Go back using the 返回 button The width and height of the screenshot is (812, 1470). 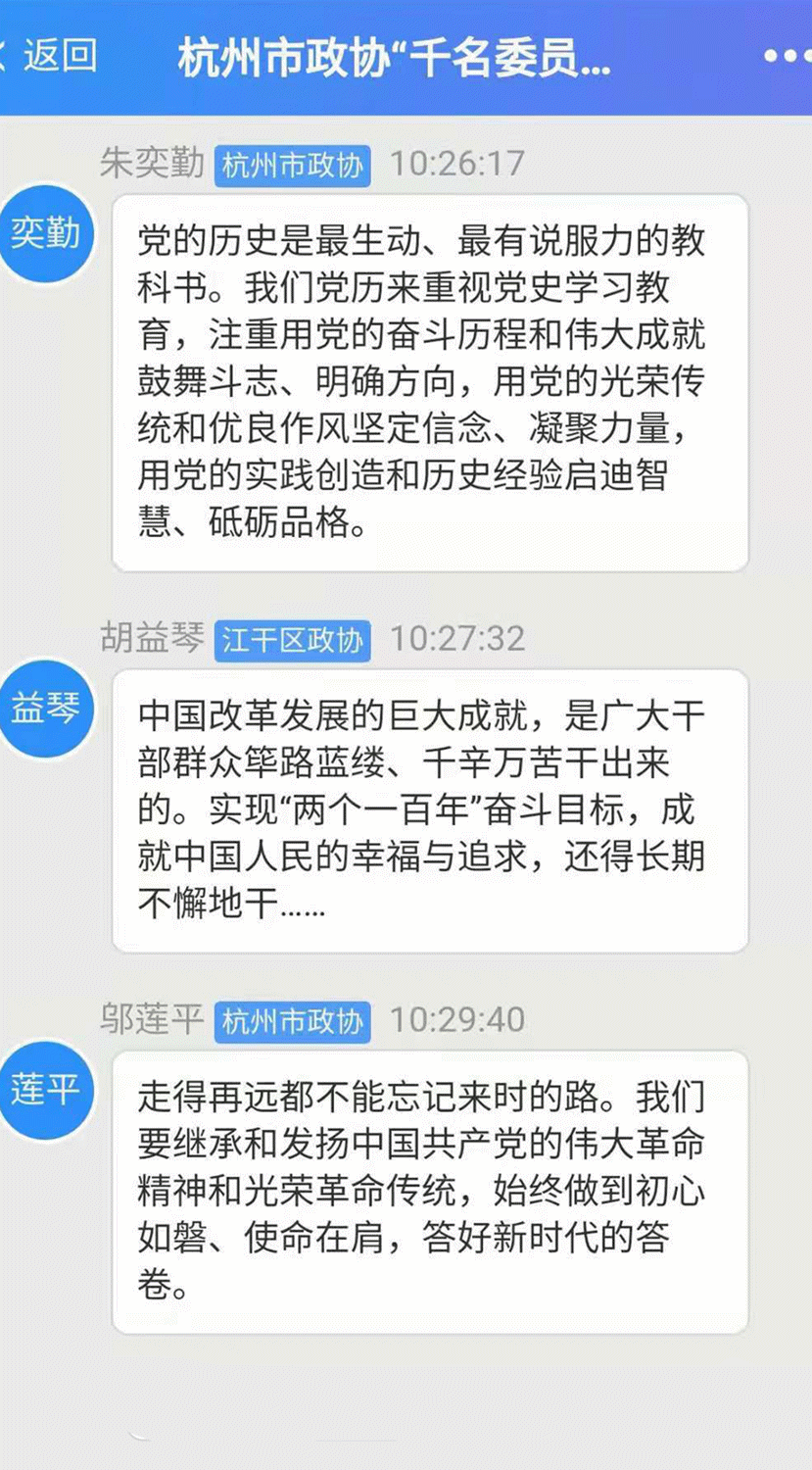[x=49, y=56]
